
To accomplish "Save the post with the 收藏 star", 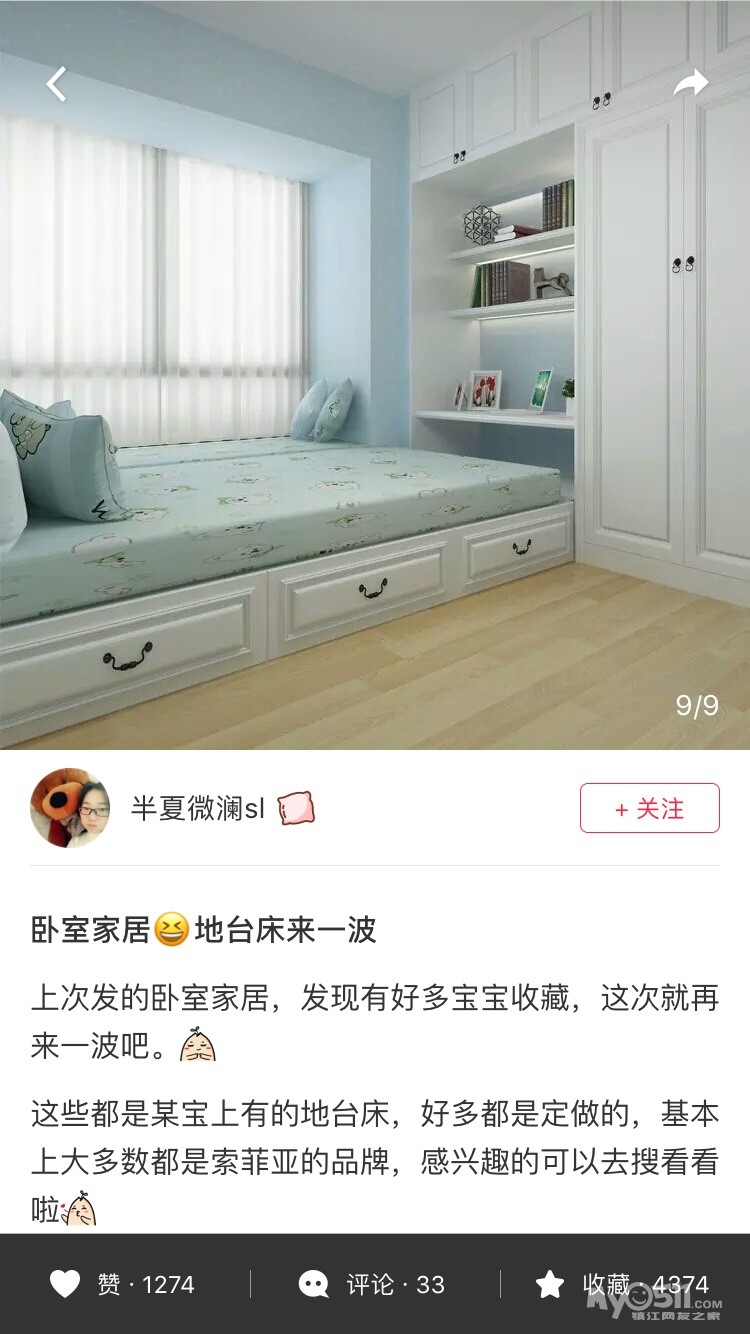I will (622, 1284).
